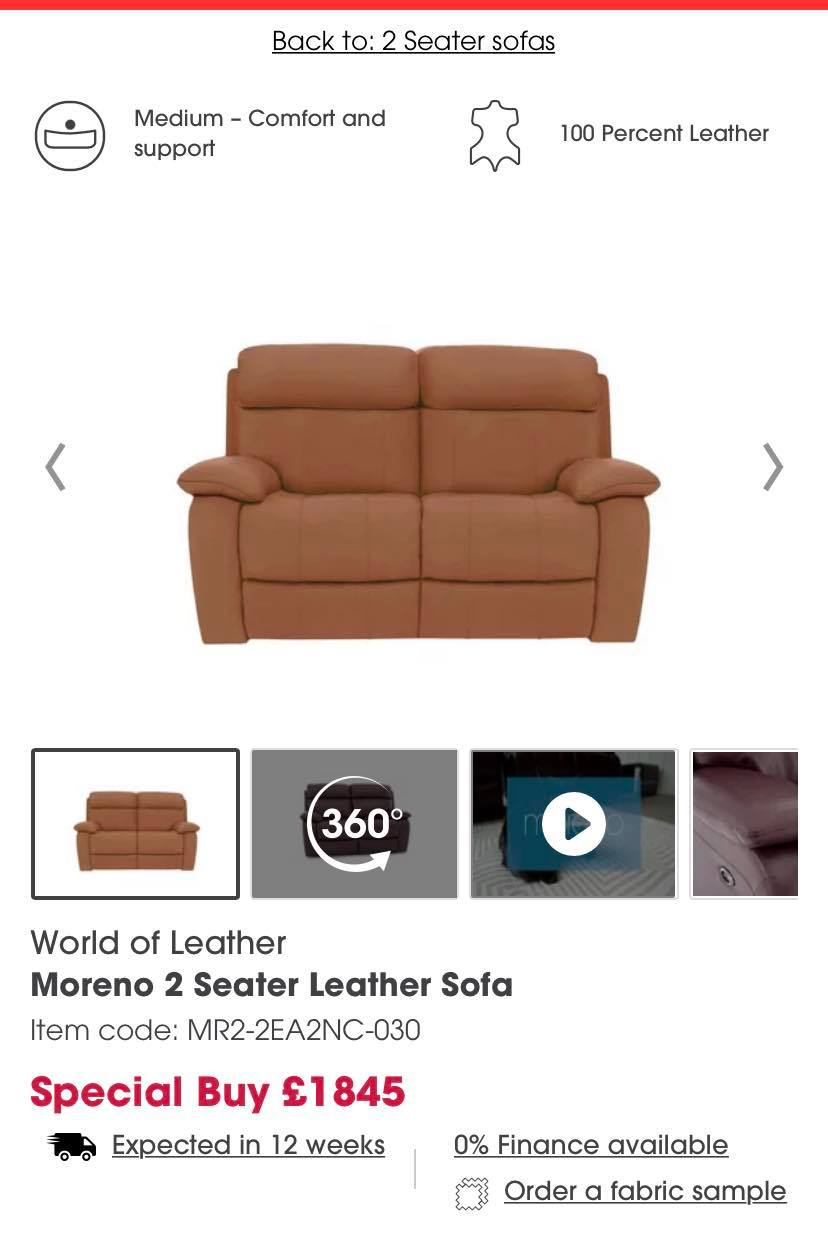
Task: Open the leather close-up thumbnail
Action: pyautogui.click(x=745, y=824)
